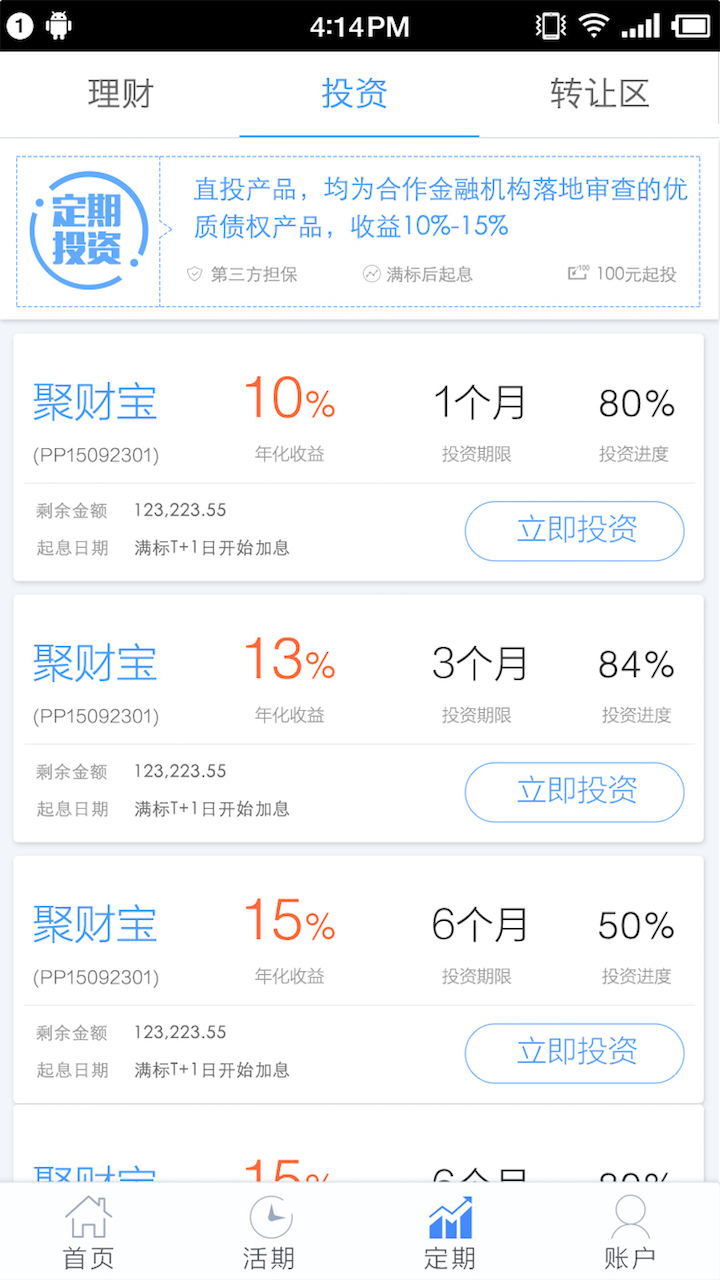720x1280 pixels.
Task: Switch to the 理财 tab
Action: (x=120, y=93)
